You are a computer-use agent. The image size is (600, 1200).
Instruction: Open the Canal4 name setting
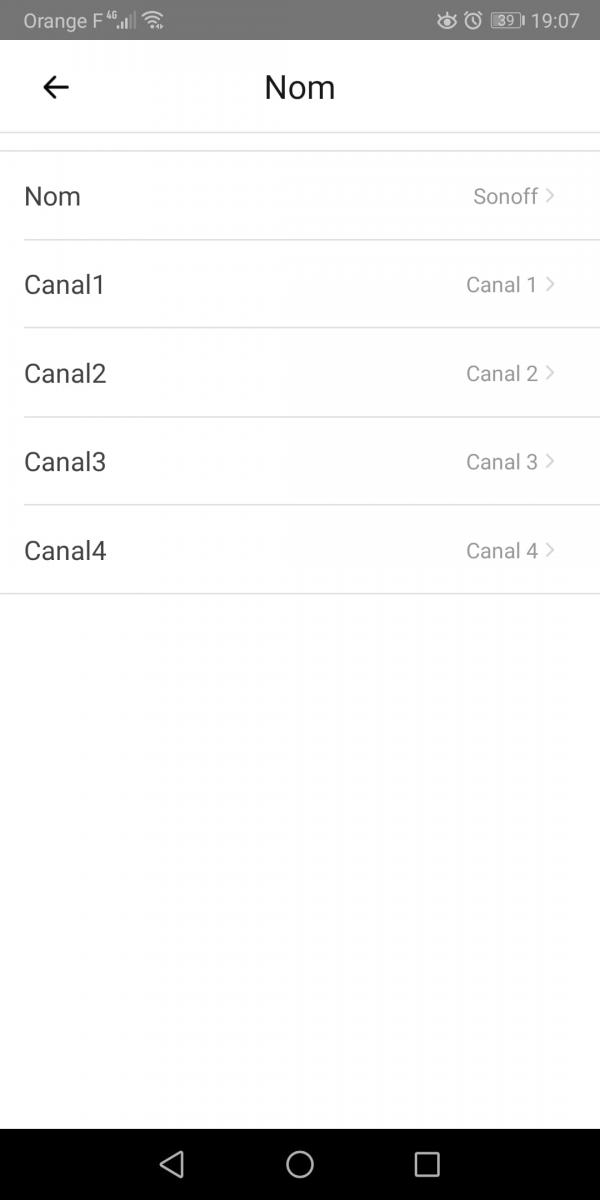[300, 550]
